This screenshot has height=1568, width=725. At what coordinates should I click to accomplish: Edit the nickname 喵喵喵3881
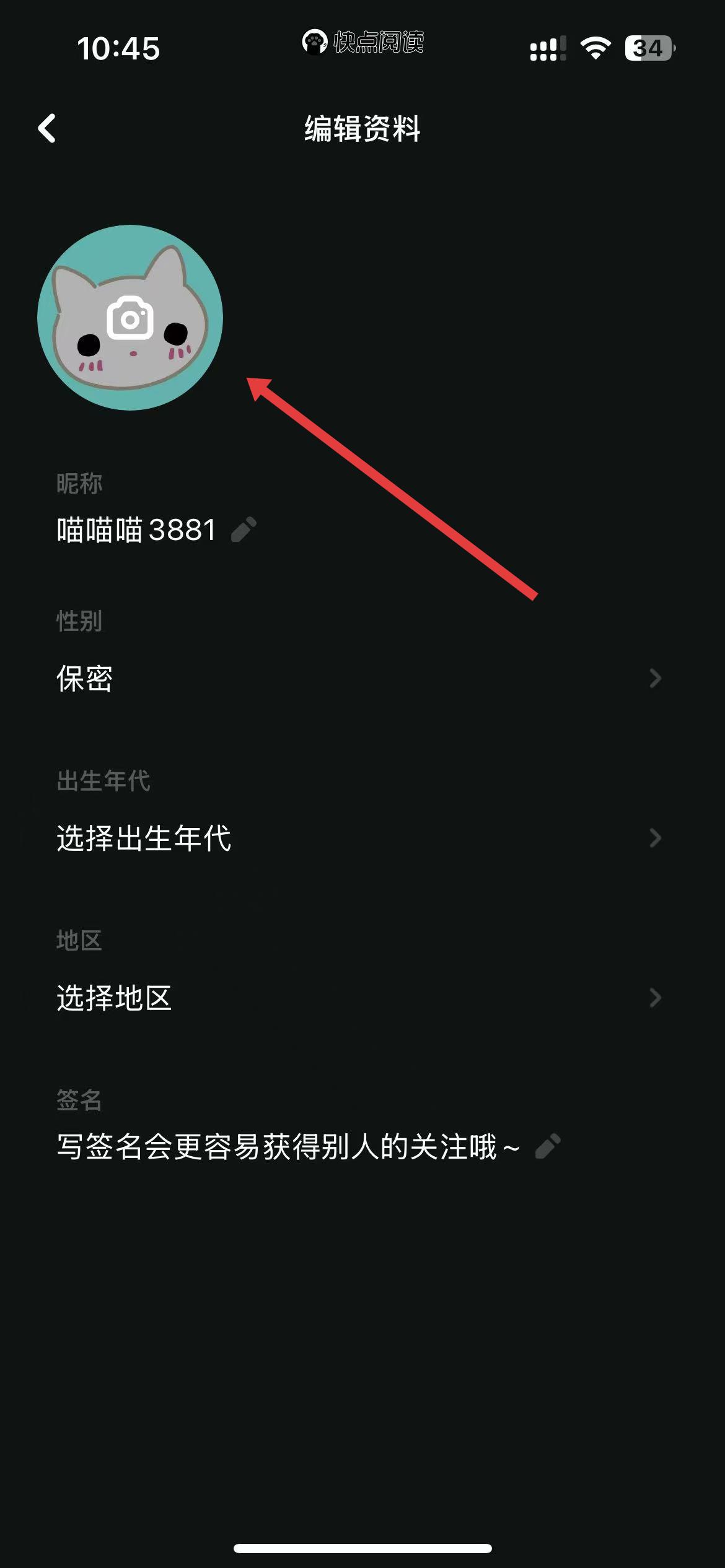click(x=243, y=530)
